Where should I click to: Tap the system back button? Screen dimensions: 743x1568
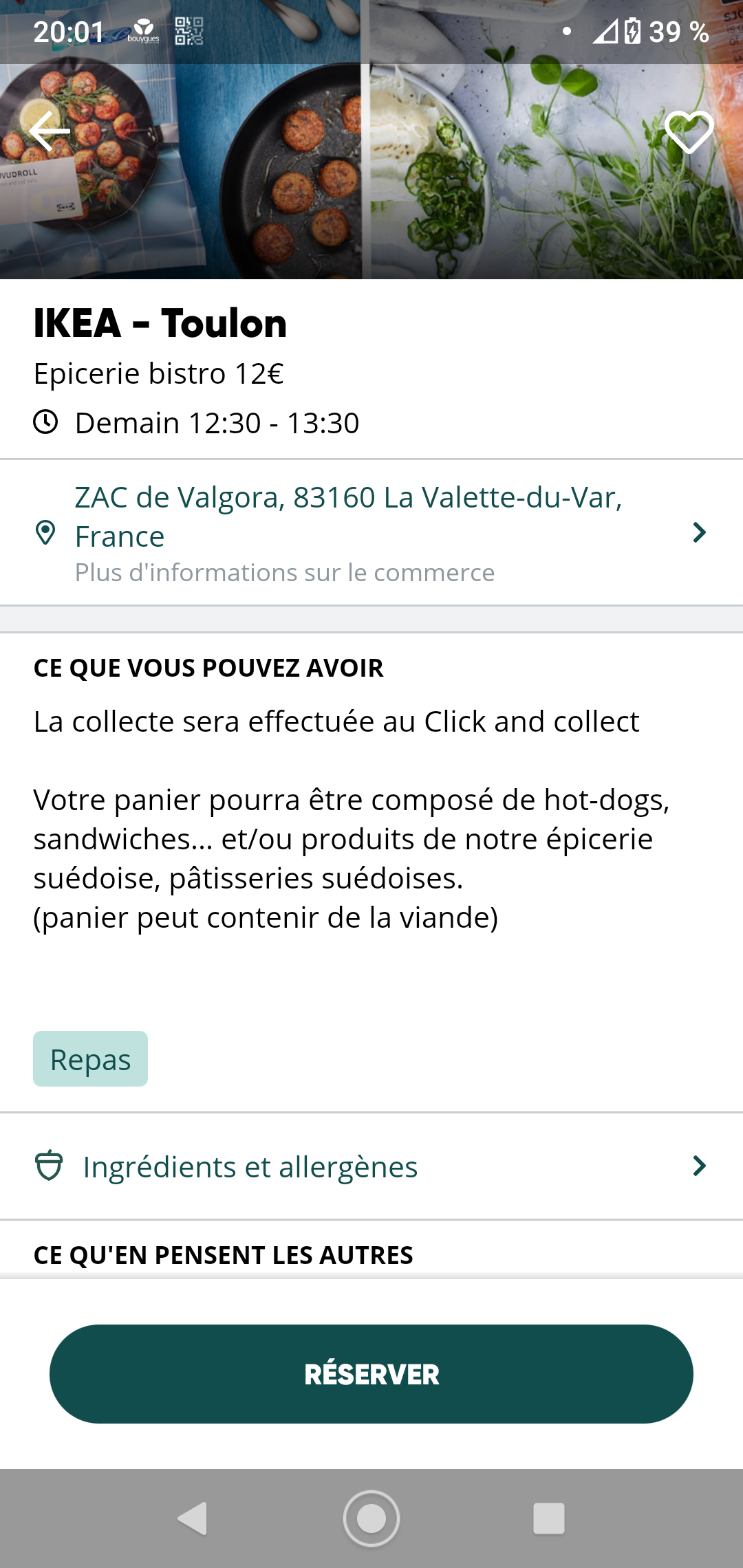point(193,1518)
